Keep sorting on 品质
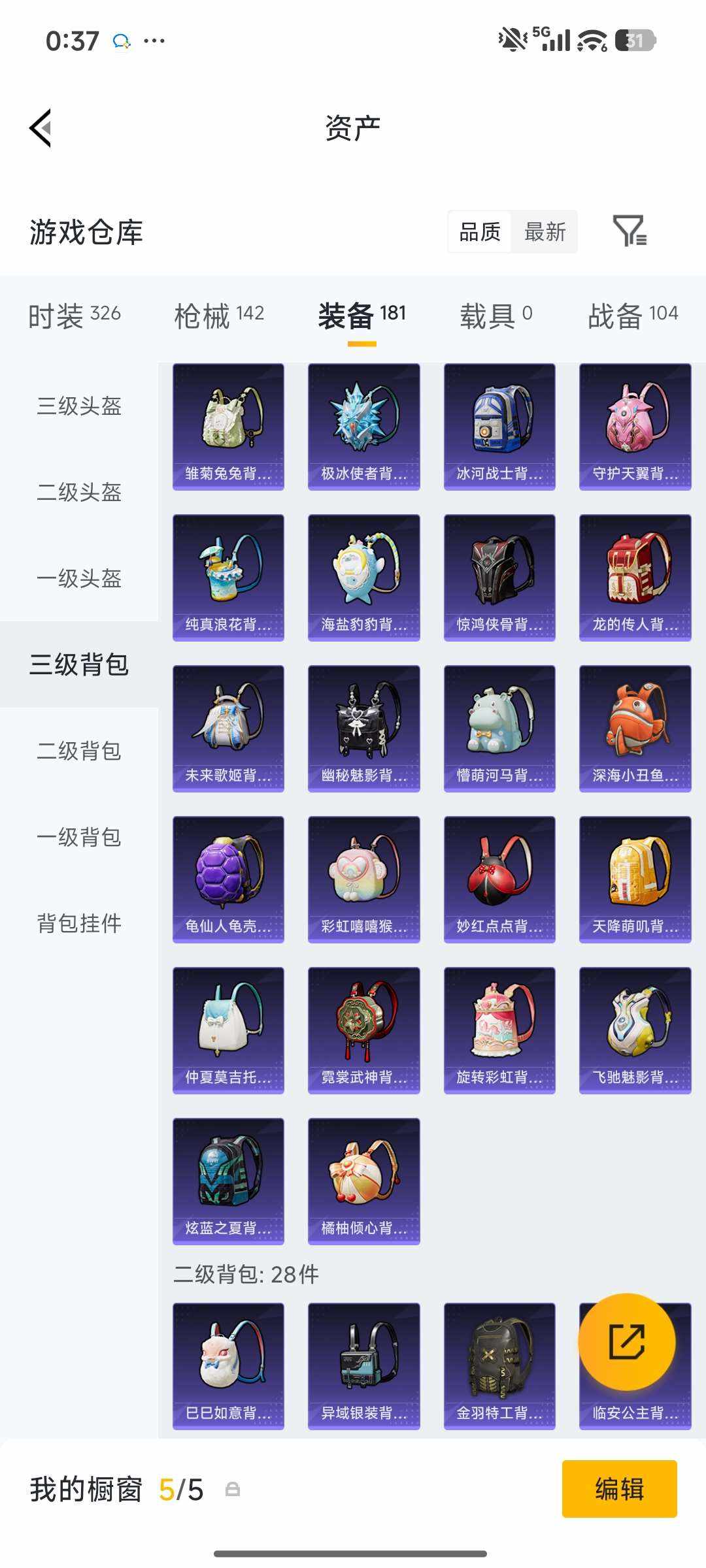This screenshot has width=706, height=1568. pos(480,233)
